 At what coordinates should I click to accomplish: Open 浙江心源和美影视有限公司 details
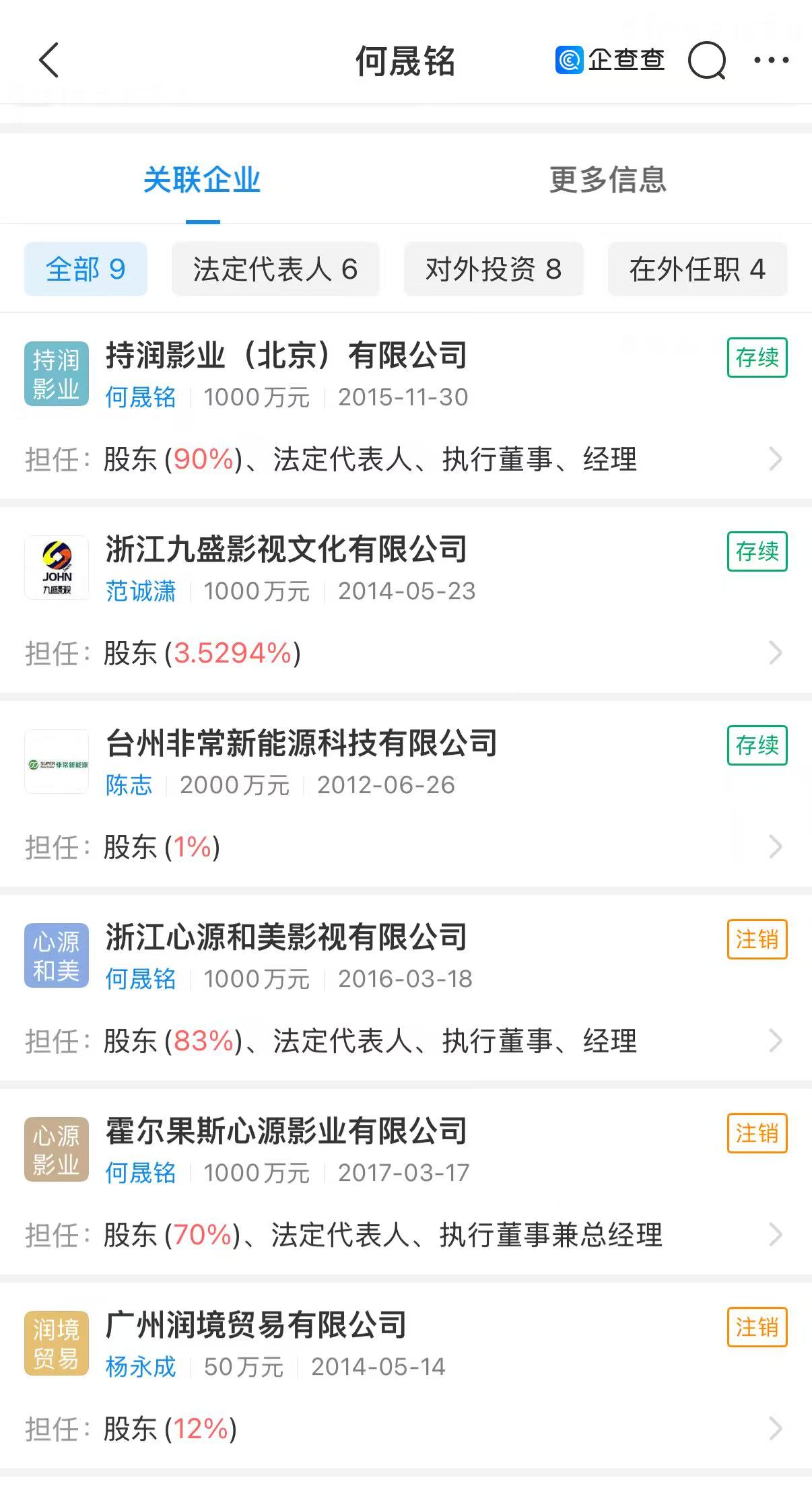point(406,988)
